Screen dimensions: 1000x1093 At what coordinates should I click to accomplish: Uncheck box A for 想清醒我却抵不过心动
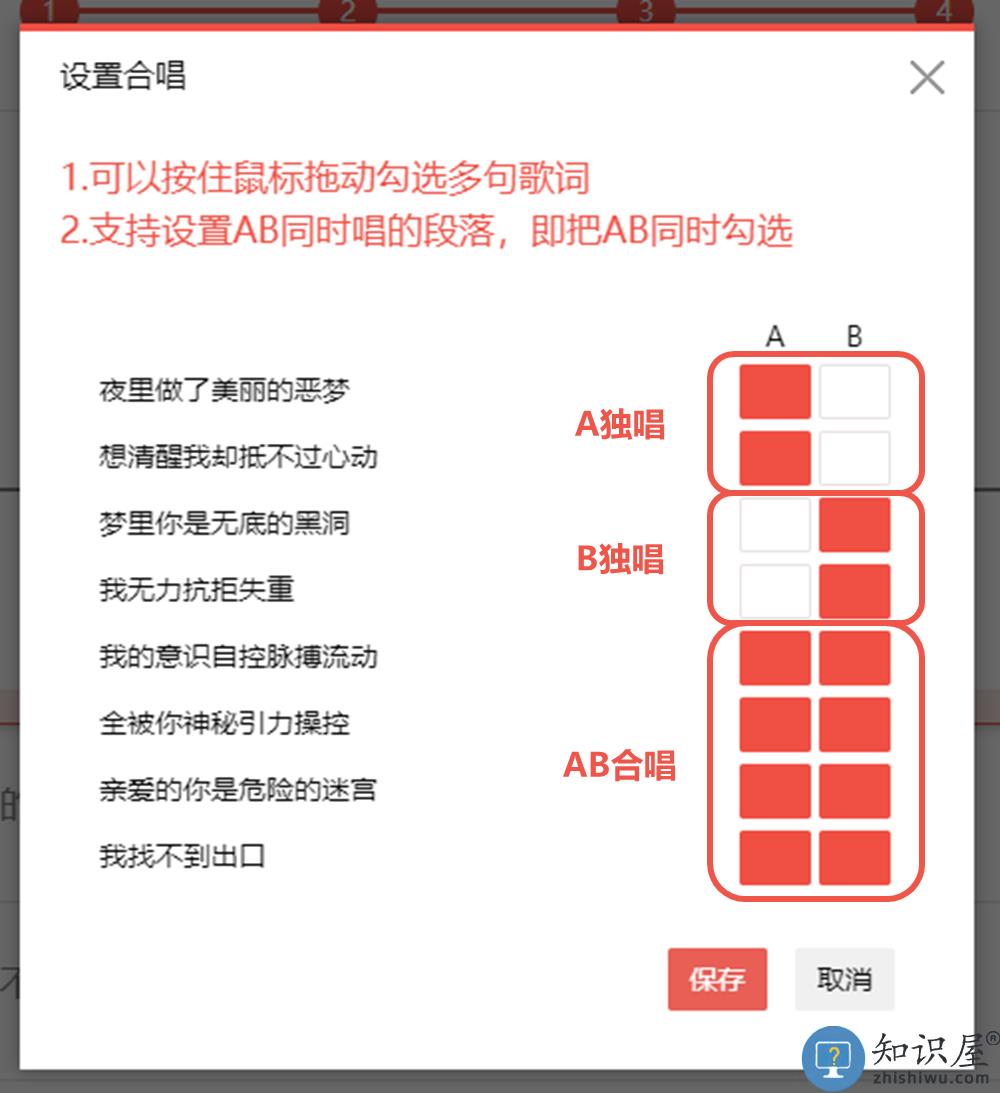click(775, 458)
